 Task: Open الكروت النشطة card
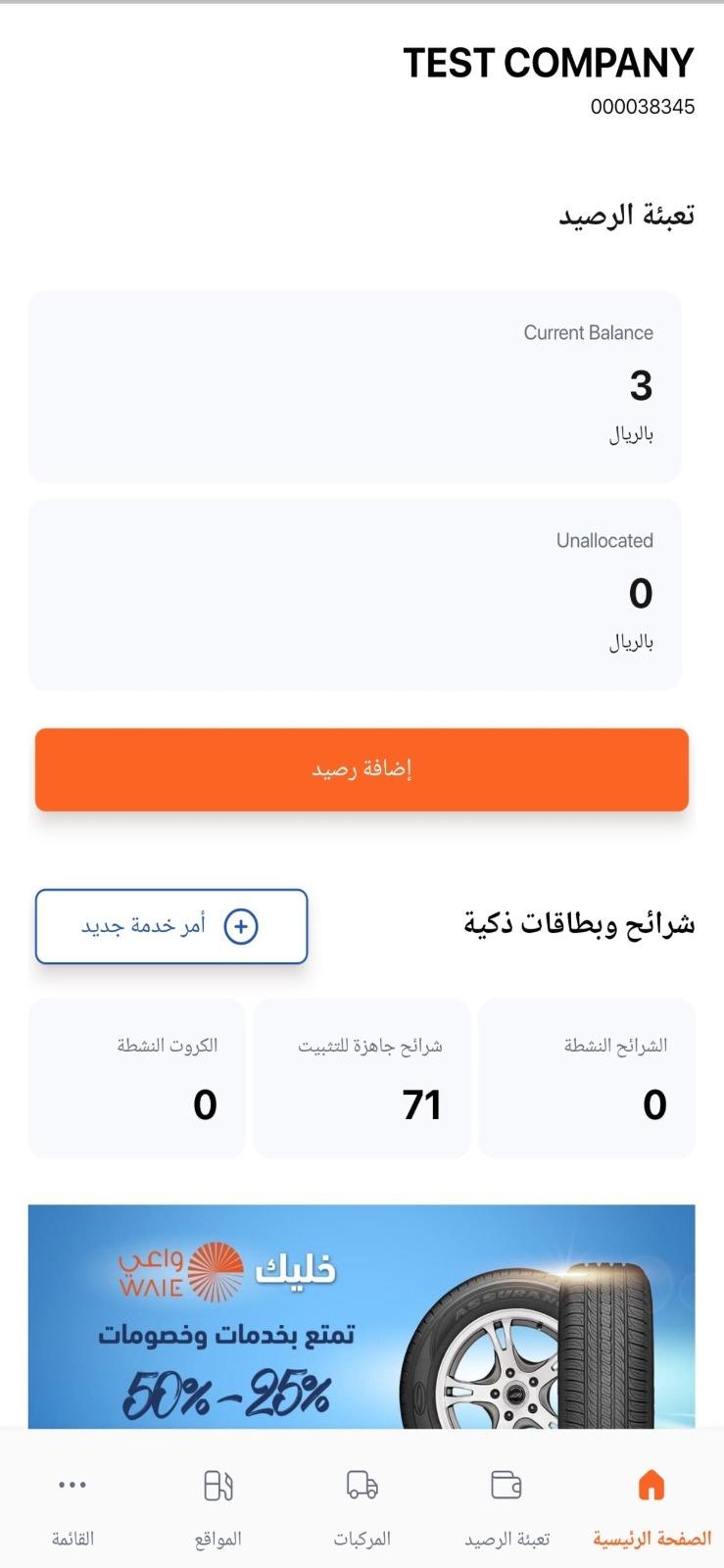pyautogui.click(x=136, y=1078)
